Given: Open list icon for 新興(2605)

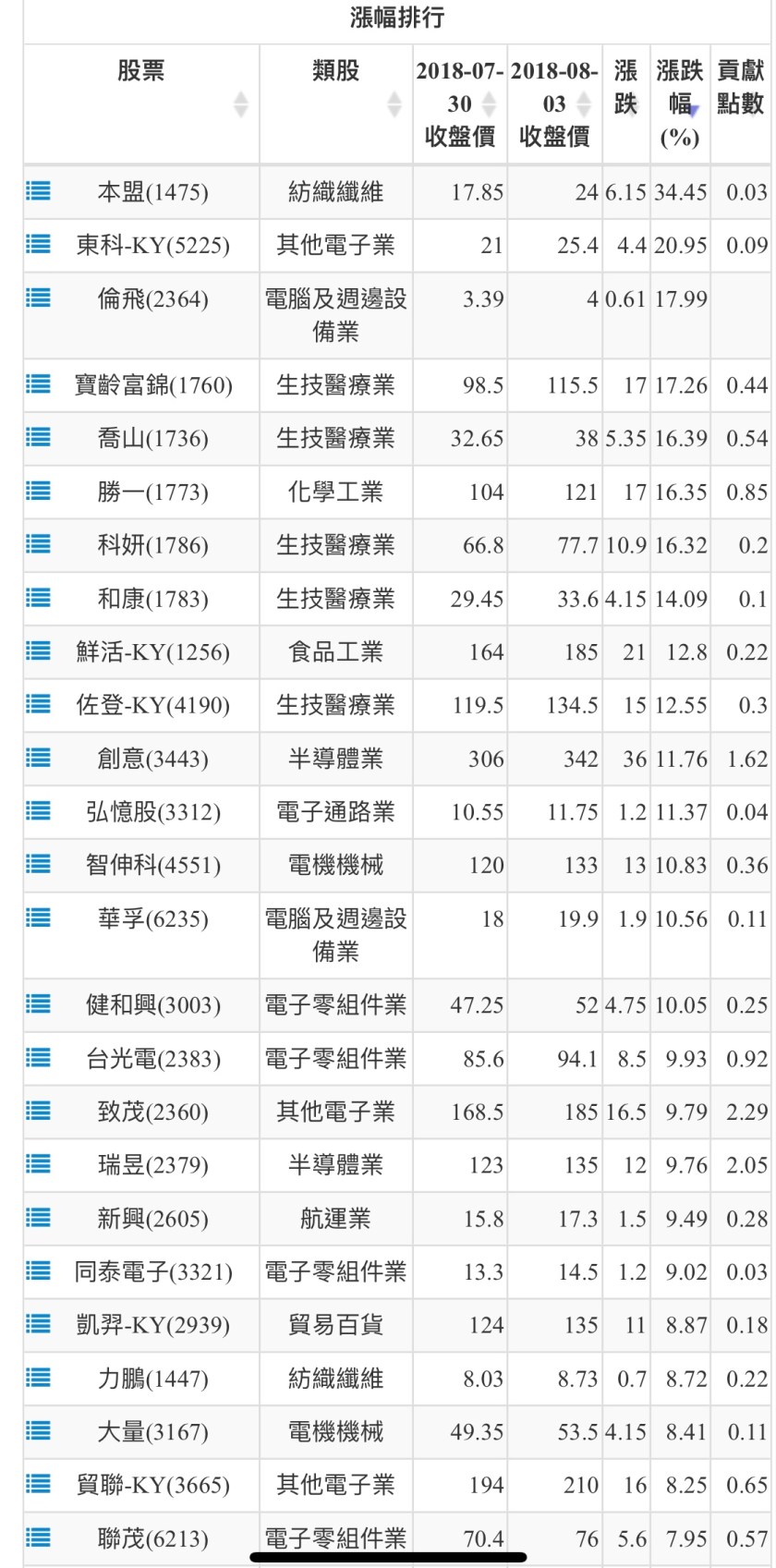Looking at the screenshot, I should [x=38, y=1218].
